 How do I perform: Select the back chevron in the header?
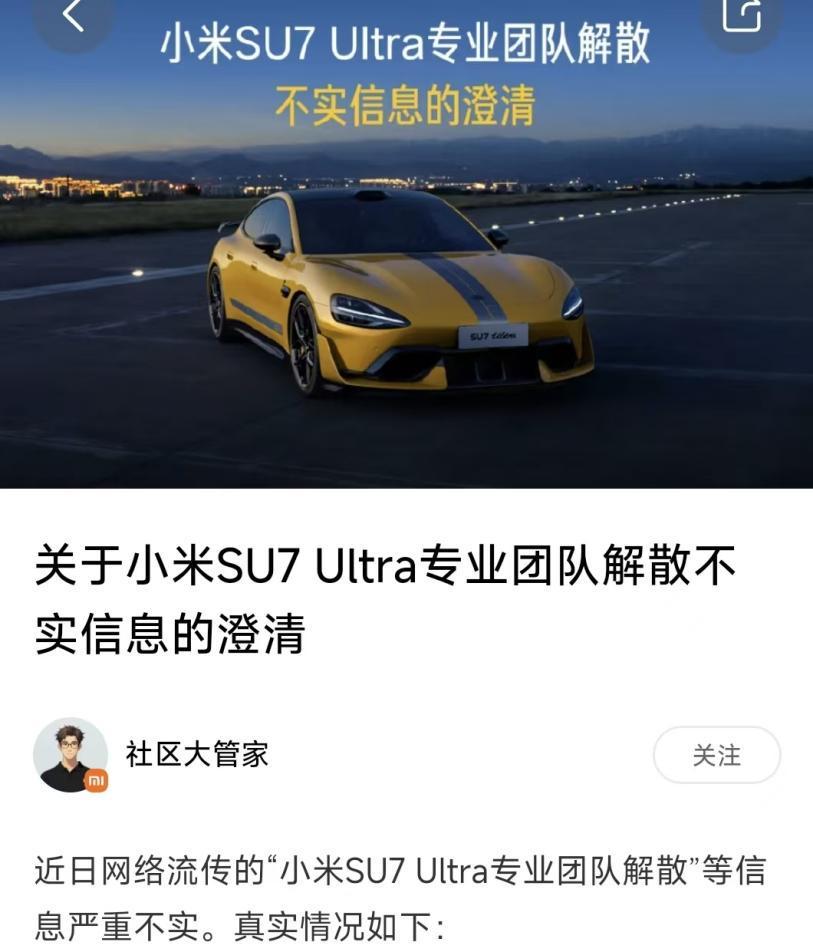[x=70, y=15]
